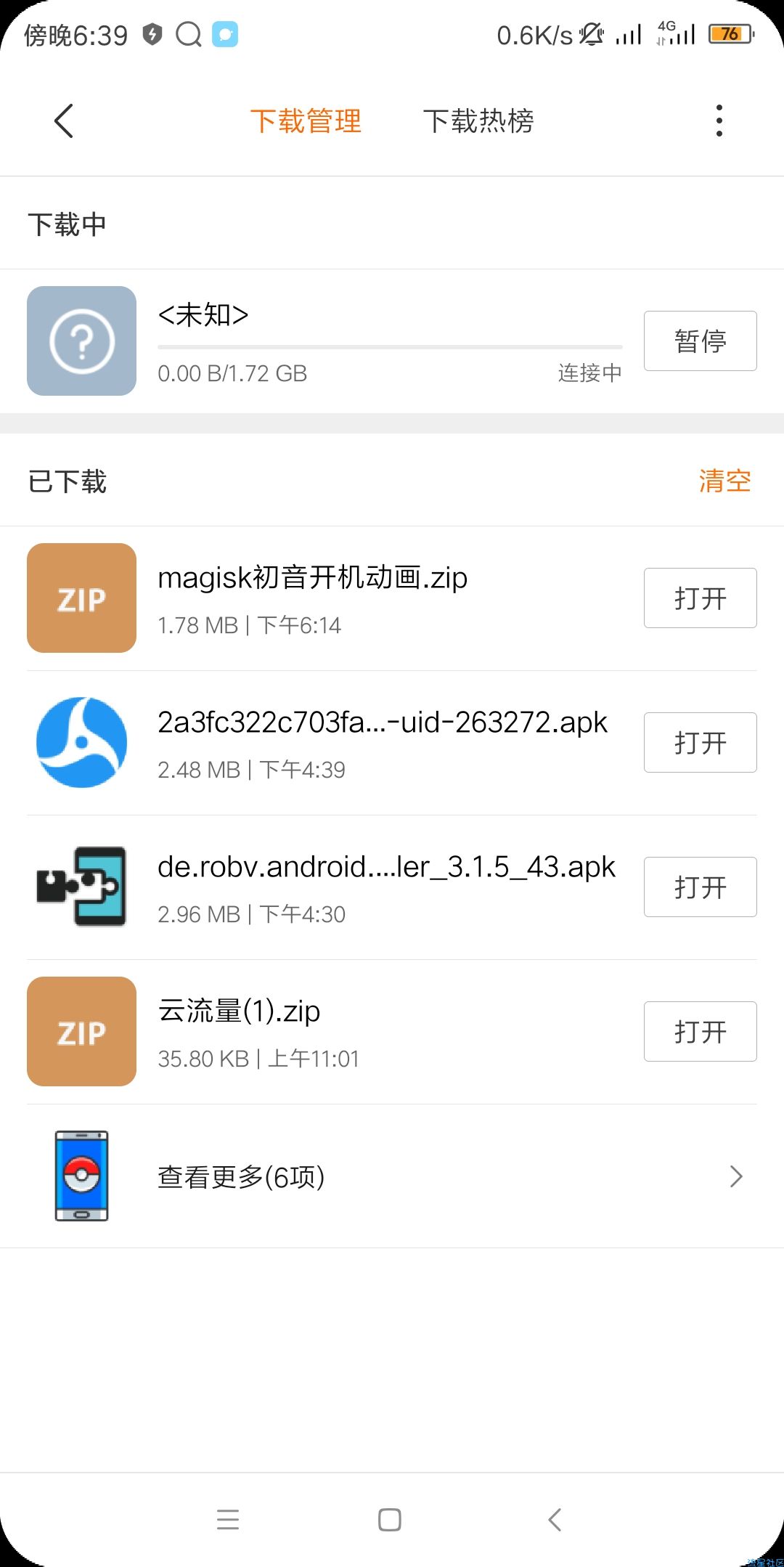Select the <未知> downloading item row

[392, 341]
